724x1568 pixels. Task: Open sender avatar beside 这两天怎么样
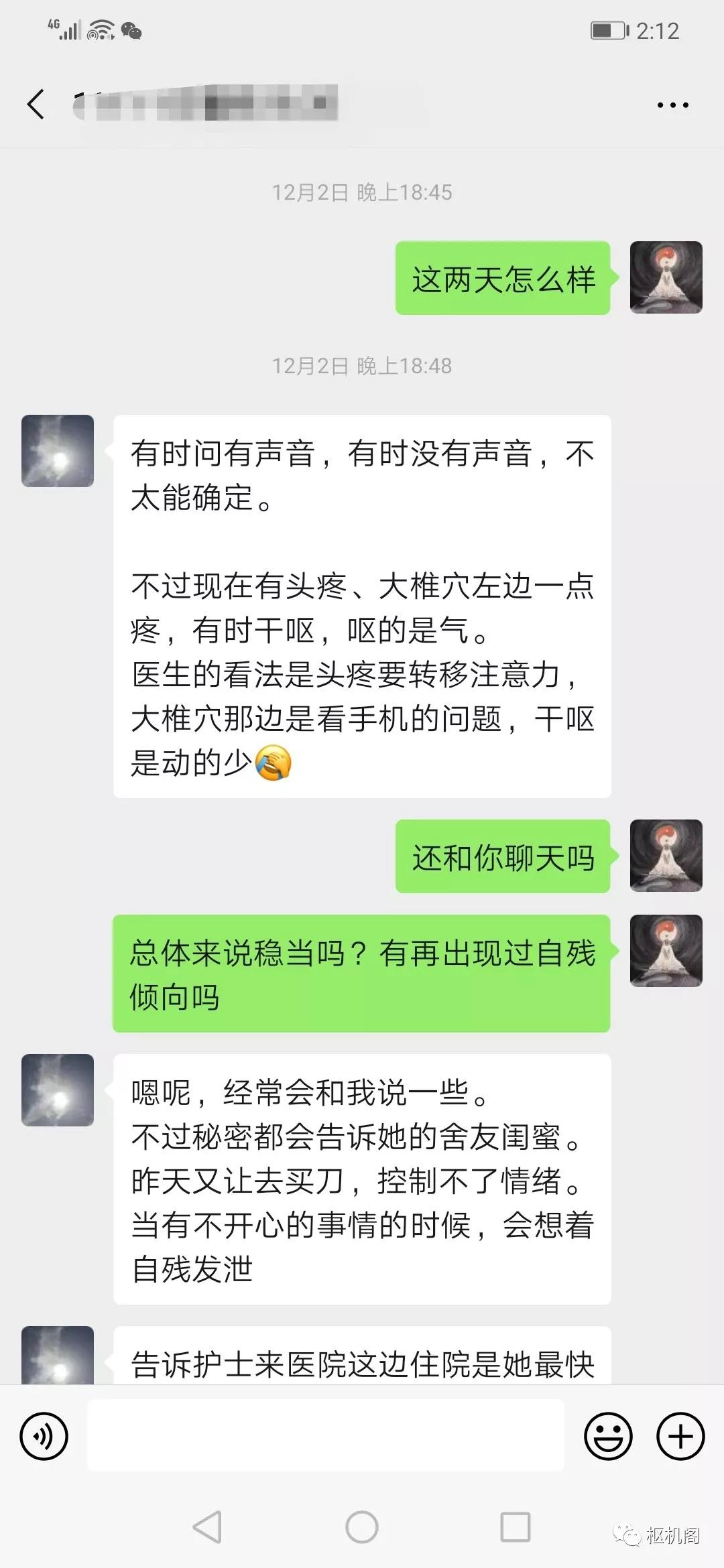(666, 277)
